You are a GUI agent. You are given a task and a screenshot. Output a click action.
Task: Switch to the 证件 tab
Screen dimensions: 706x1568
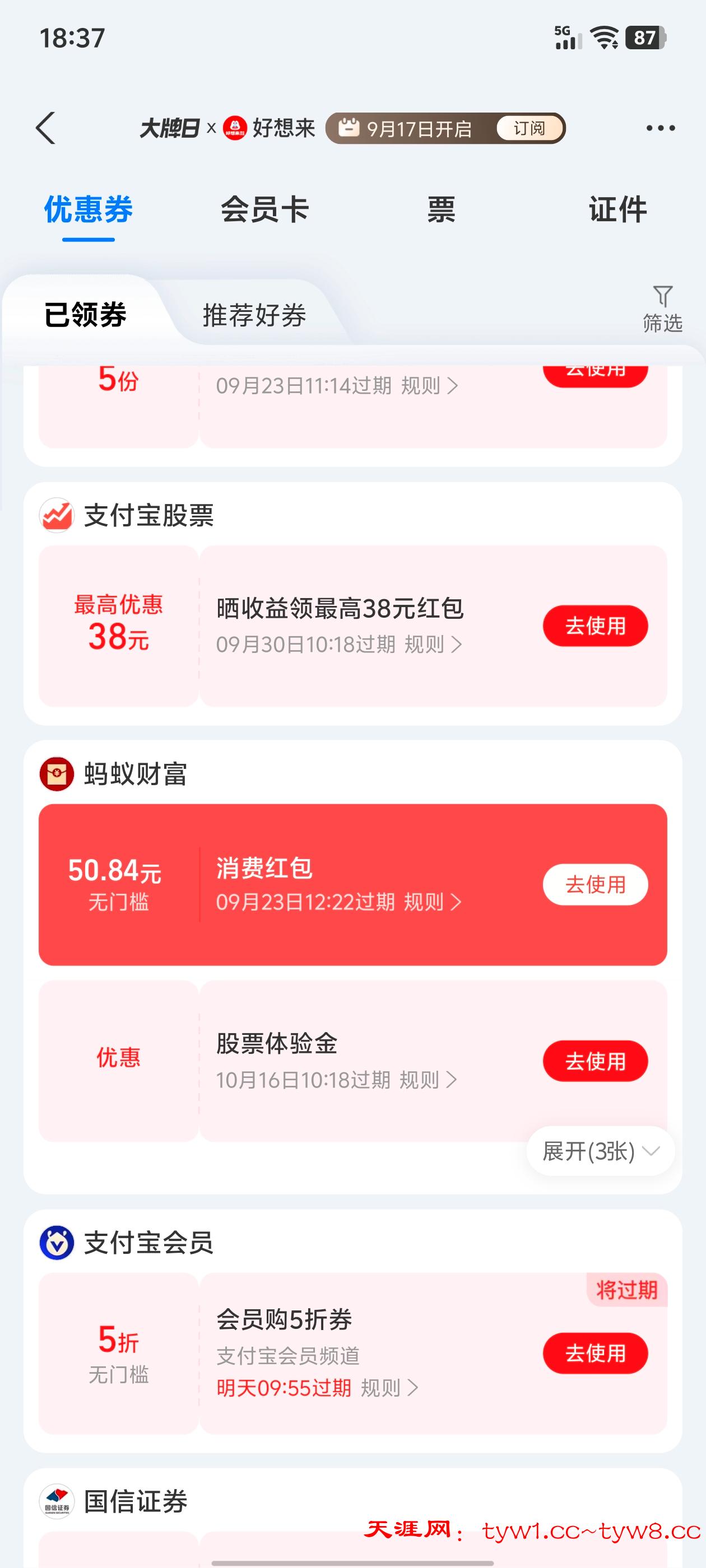tap(617, 210)
